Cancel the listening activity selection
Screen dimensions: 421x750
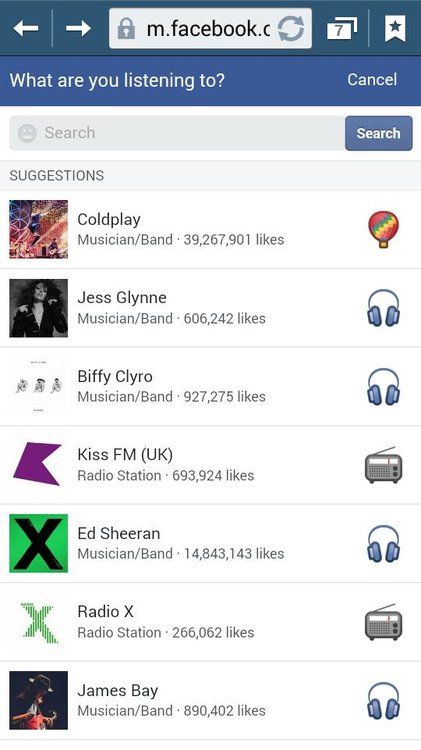pyautogui.click(x=372, y=79)
